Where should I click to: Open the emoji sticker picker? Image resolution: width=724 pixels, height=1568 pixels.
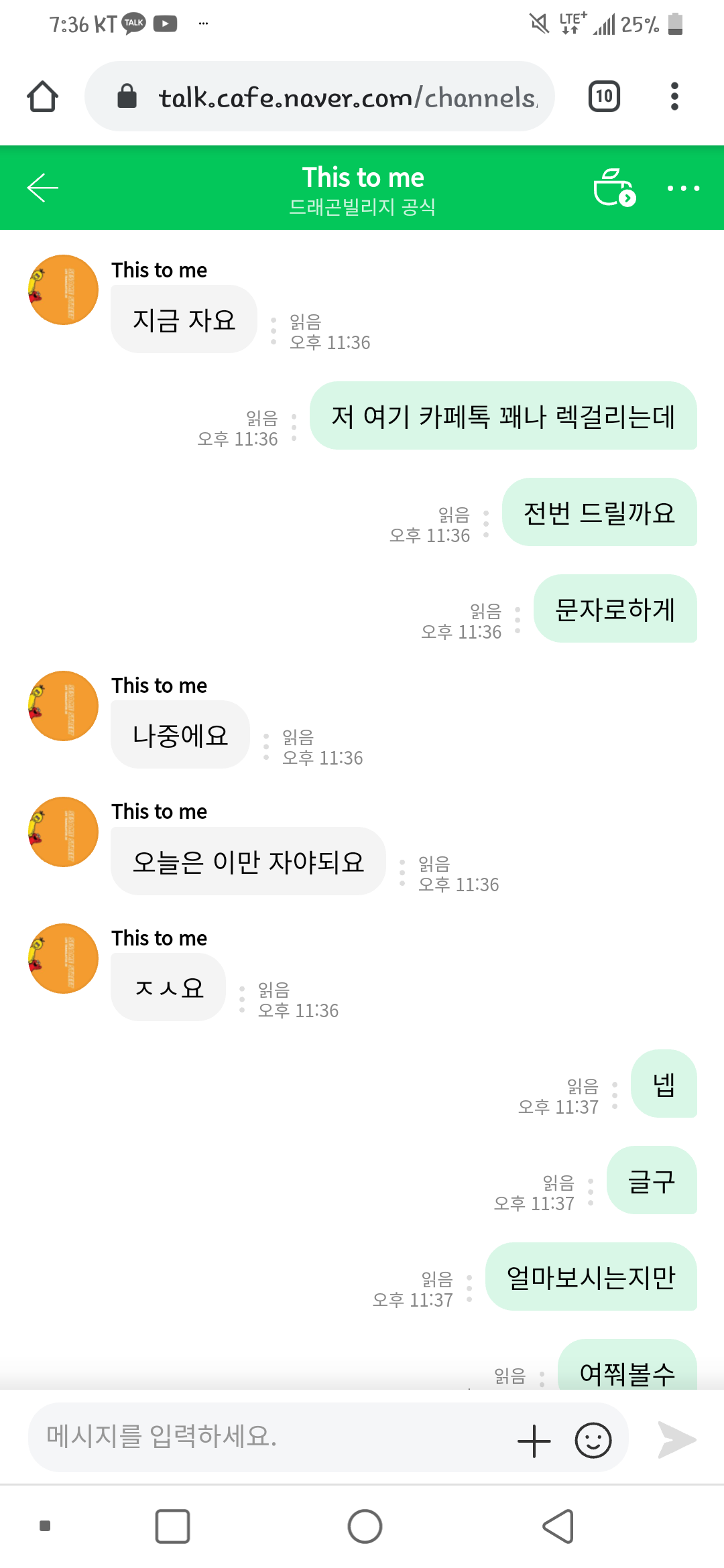(593, 1440)
